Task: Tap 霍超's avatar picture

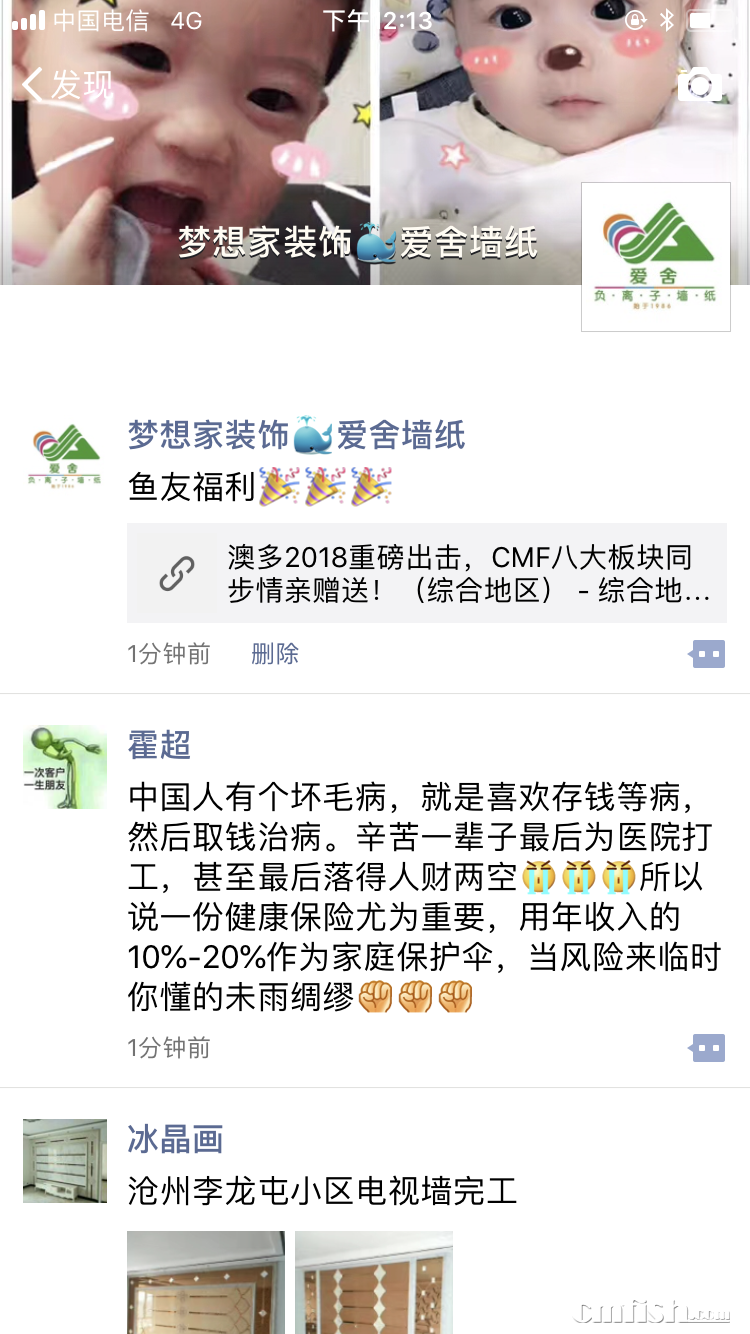Action: tap(65, 767)
